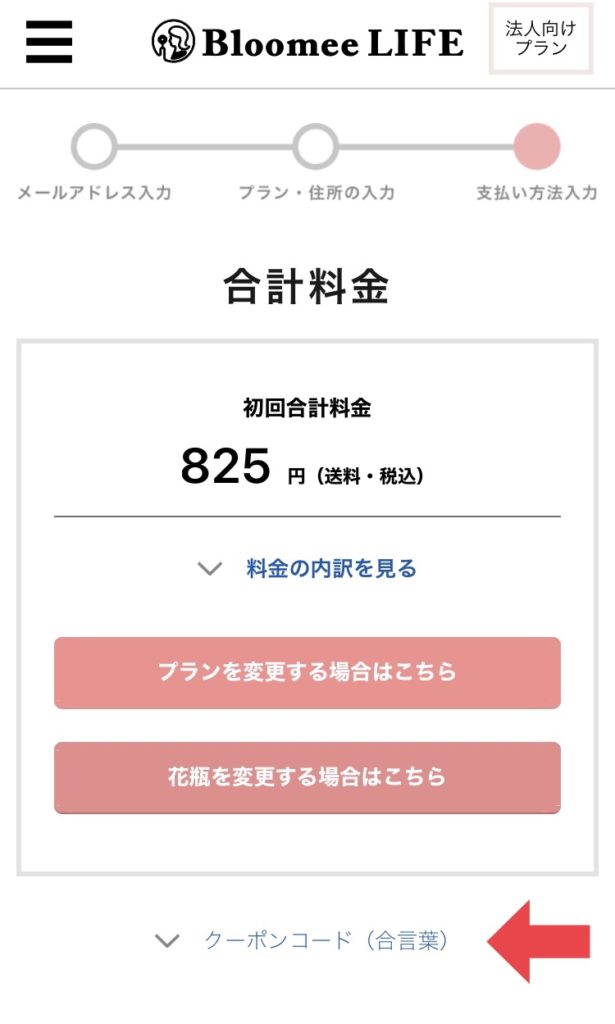The image size is (615, 1024).
Task: Open the hamburger menu
Action: coord(49,41)
